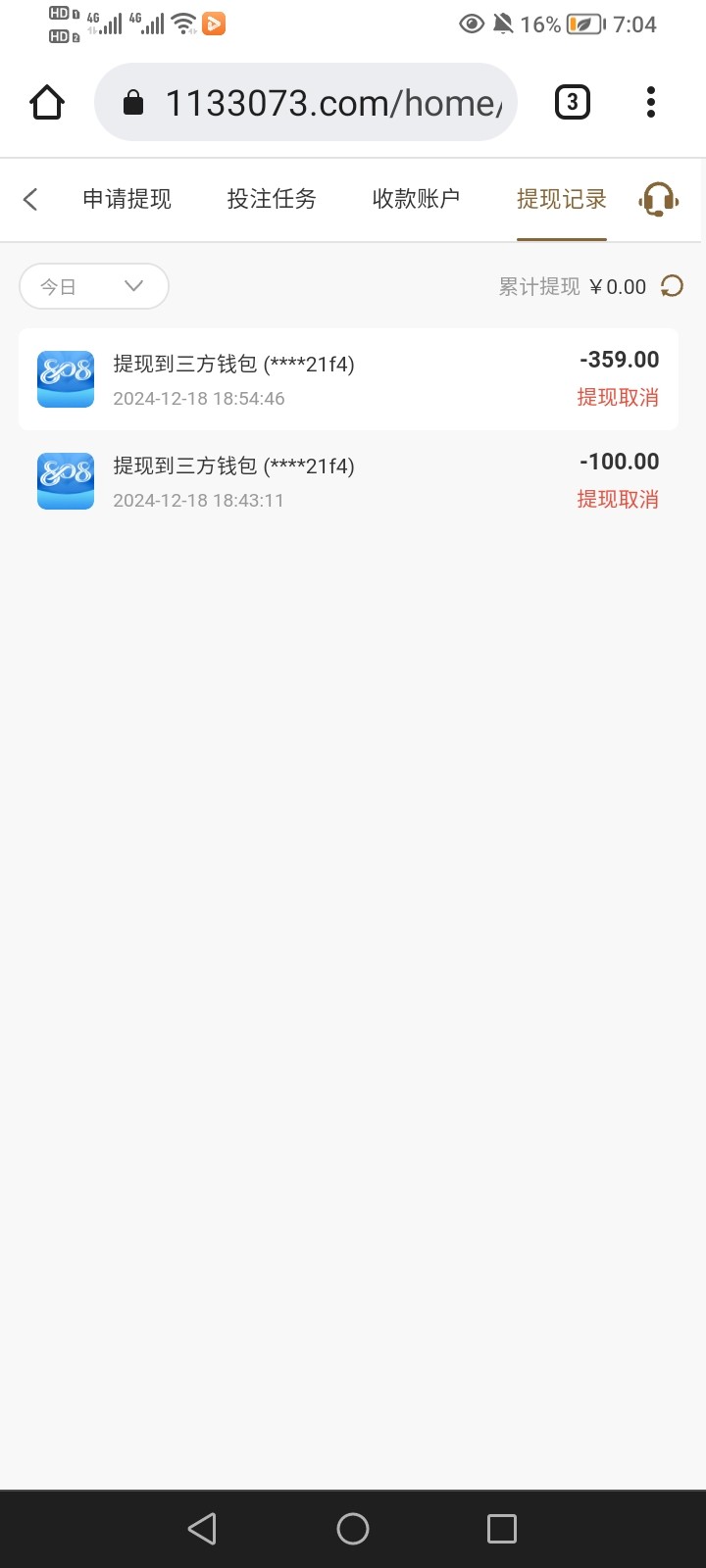Image resolution: width=706 pixels, height=1568 pixels.
Task: Switch to the 申请提现 tab
Action: [126, 199]
